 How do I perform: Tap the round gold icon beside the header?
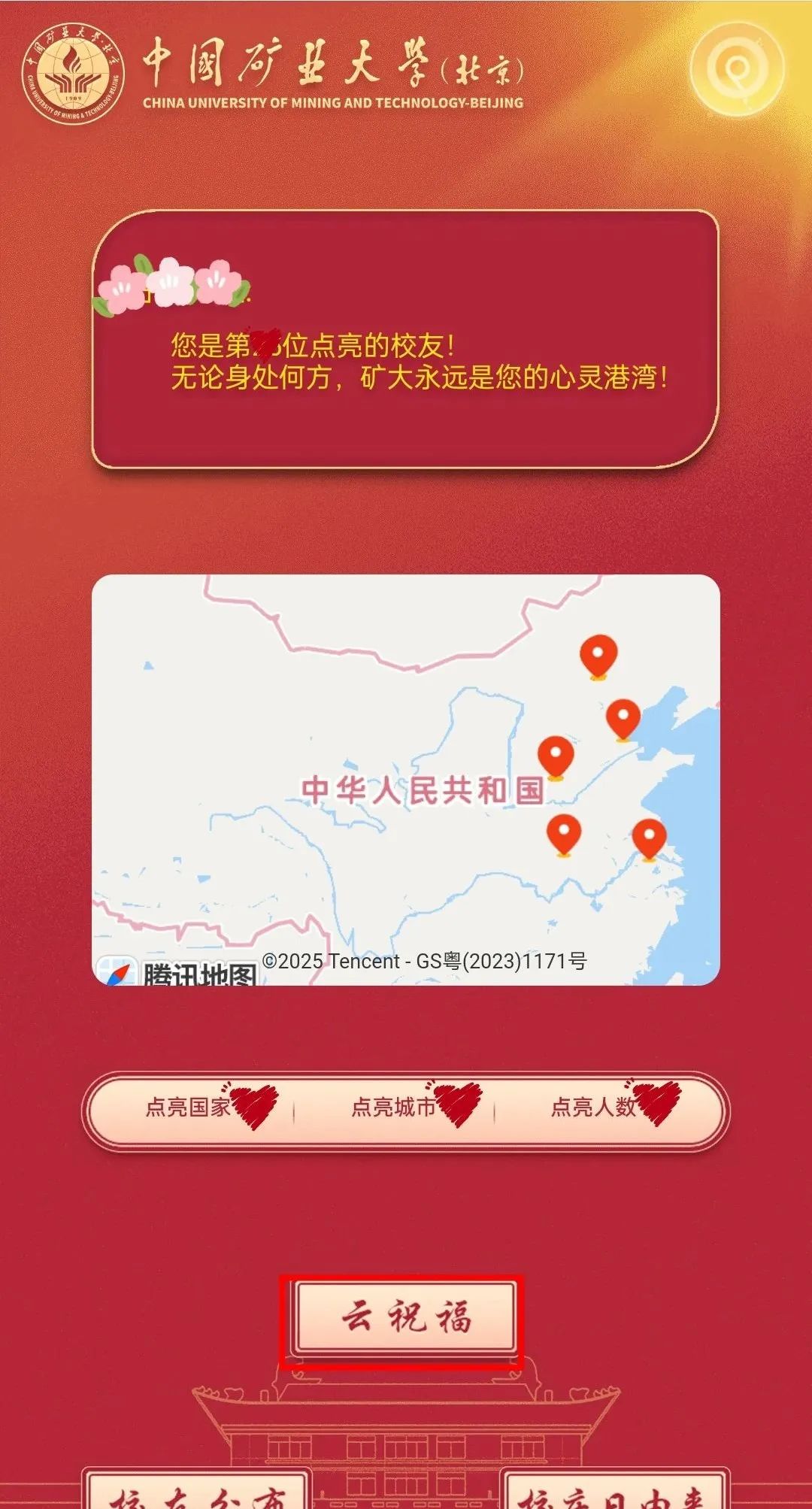[737, 68]
